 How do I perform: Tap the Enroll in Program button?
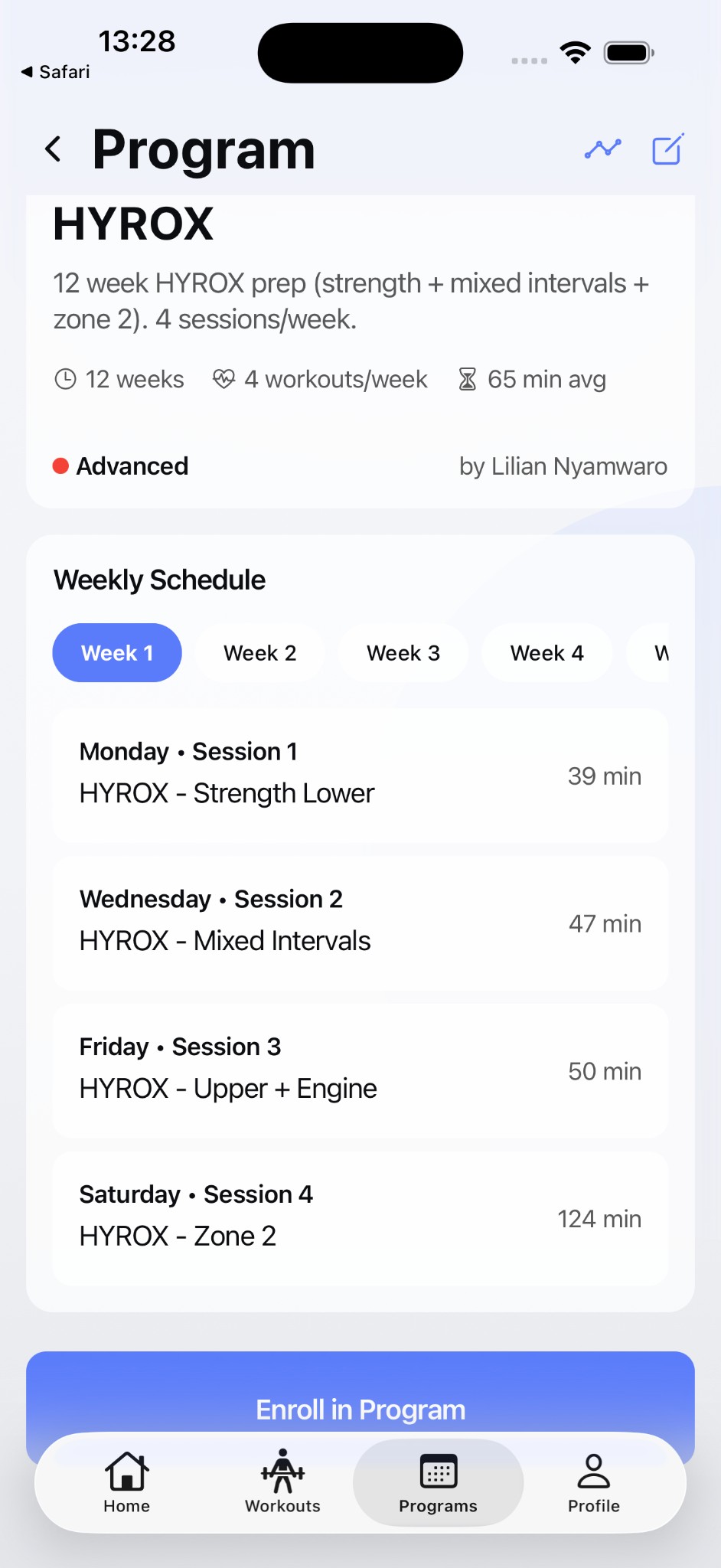(x=360, y=1409)
